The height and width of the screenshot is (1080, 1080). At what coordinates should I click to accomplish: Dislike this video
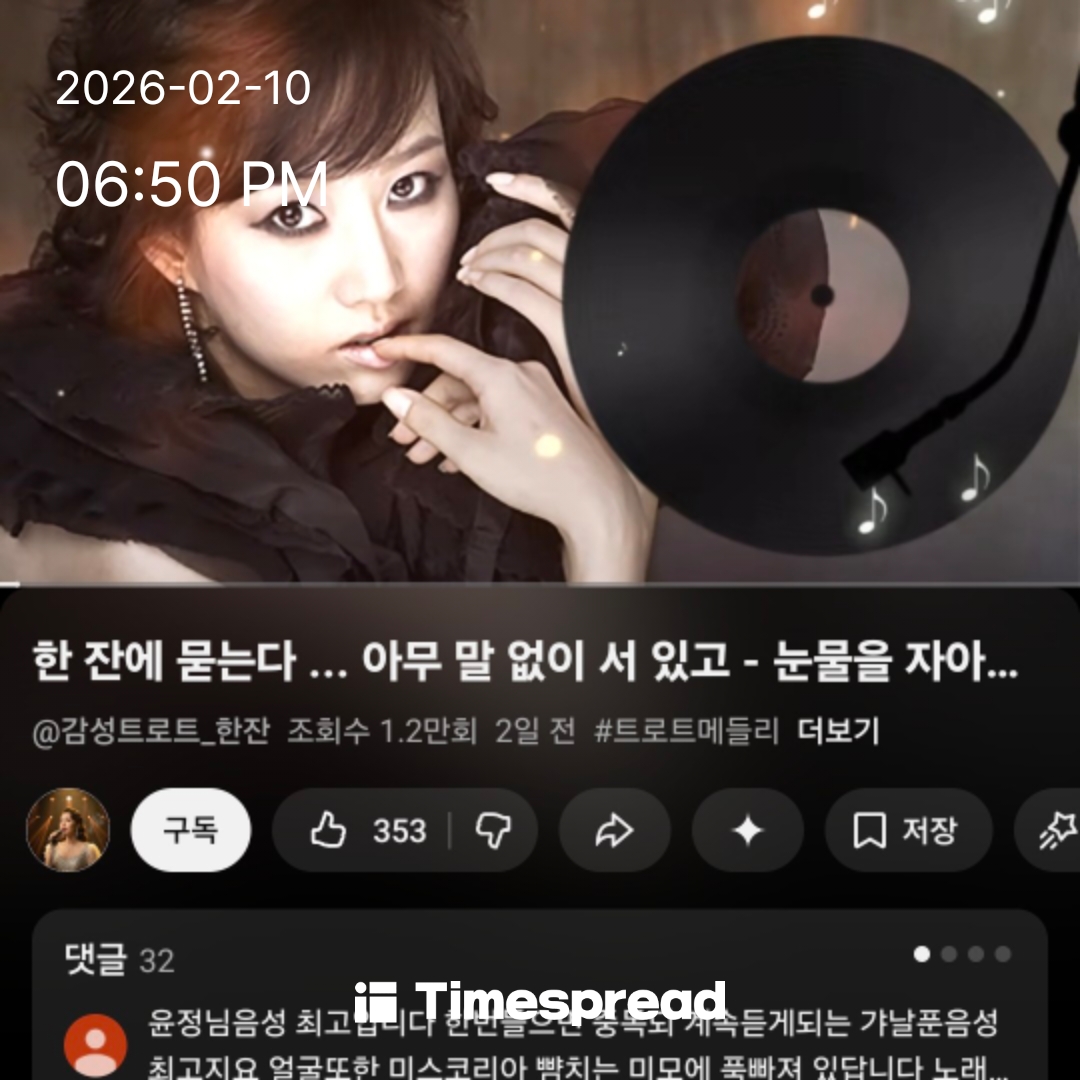point(492,830)
